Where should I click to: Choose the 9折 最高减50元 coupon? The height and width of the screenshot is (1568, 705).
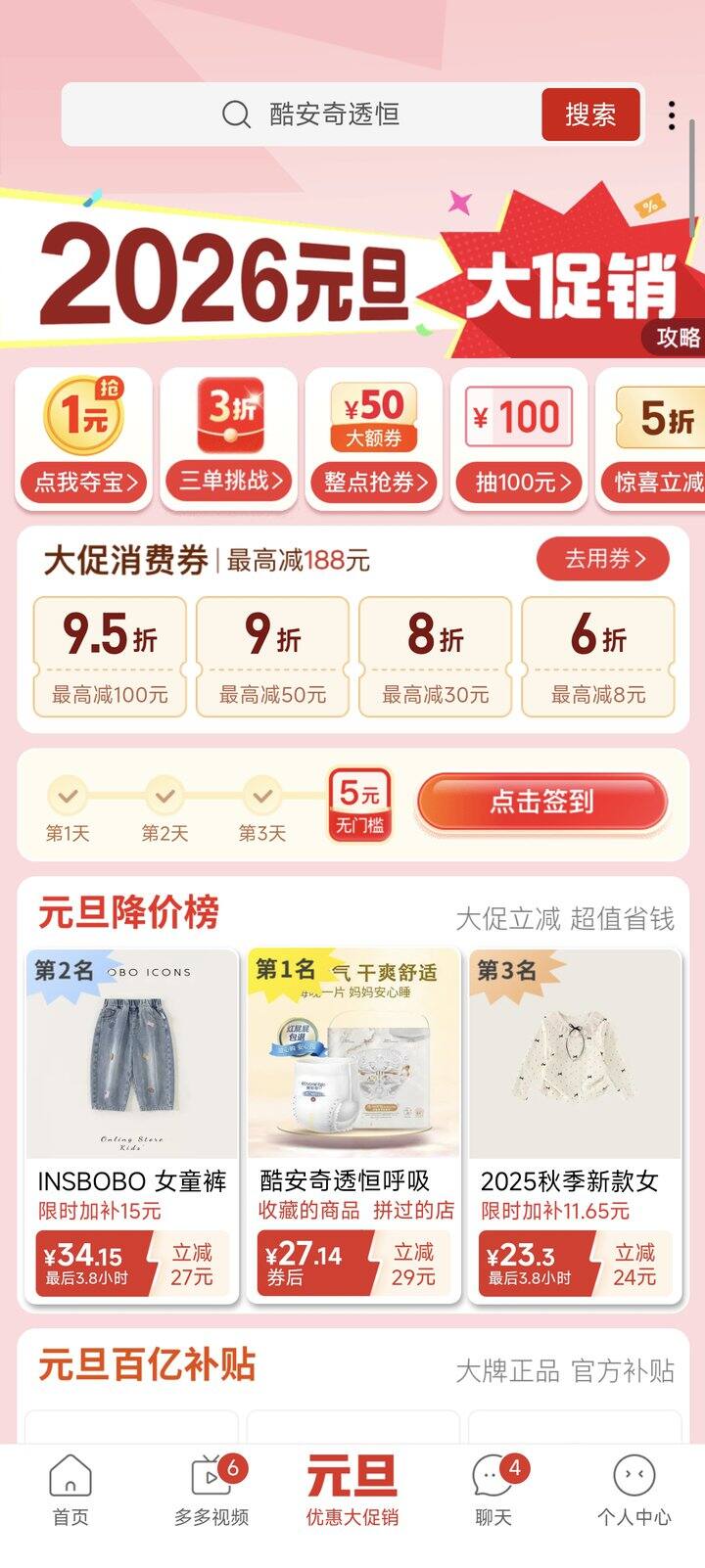coord(272,656)
